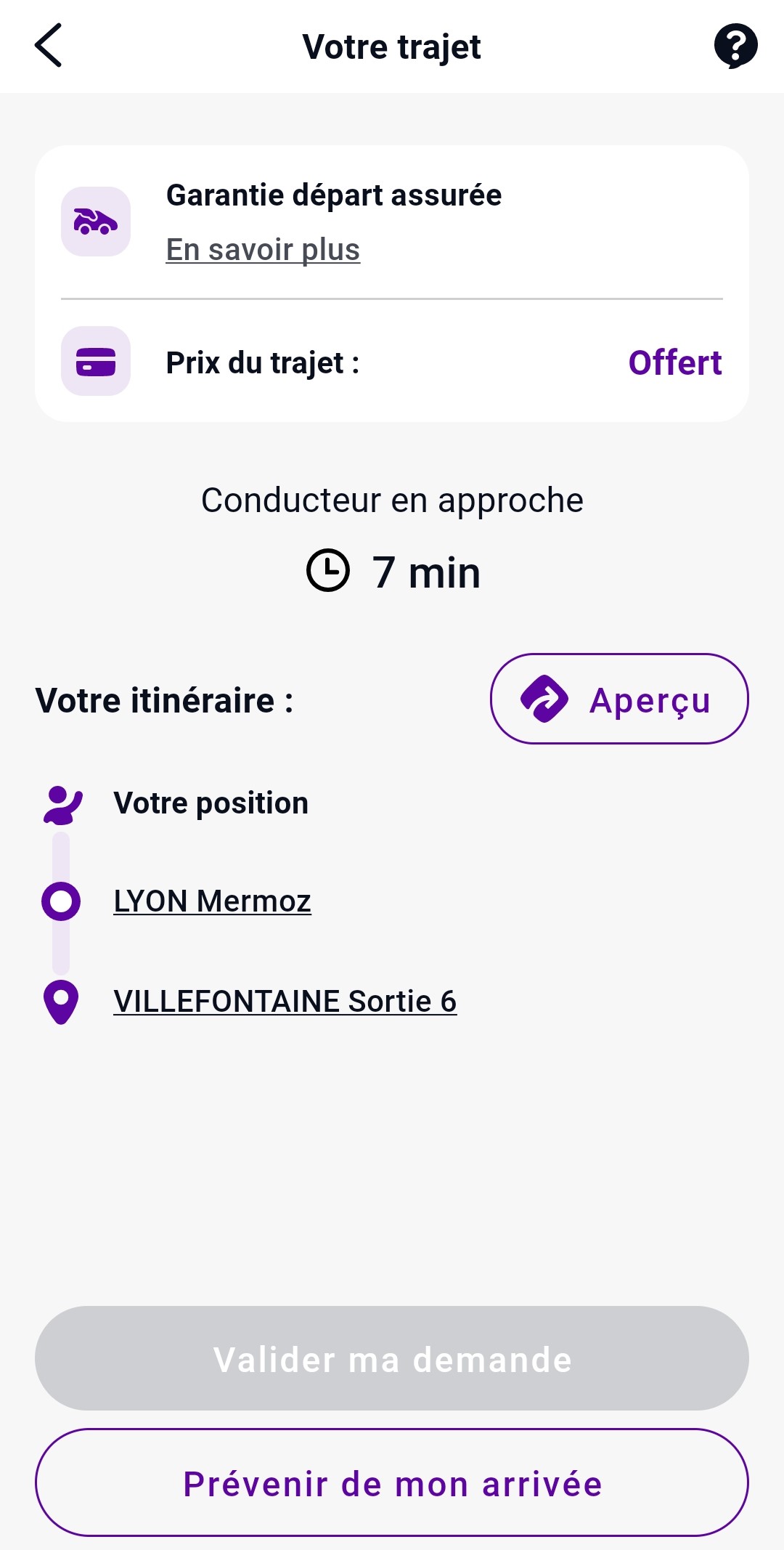Open the LYON Mermoz stop

(x=212, y=901)
